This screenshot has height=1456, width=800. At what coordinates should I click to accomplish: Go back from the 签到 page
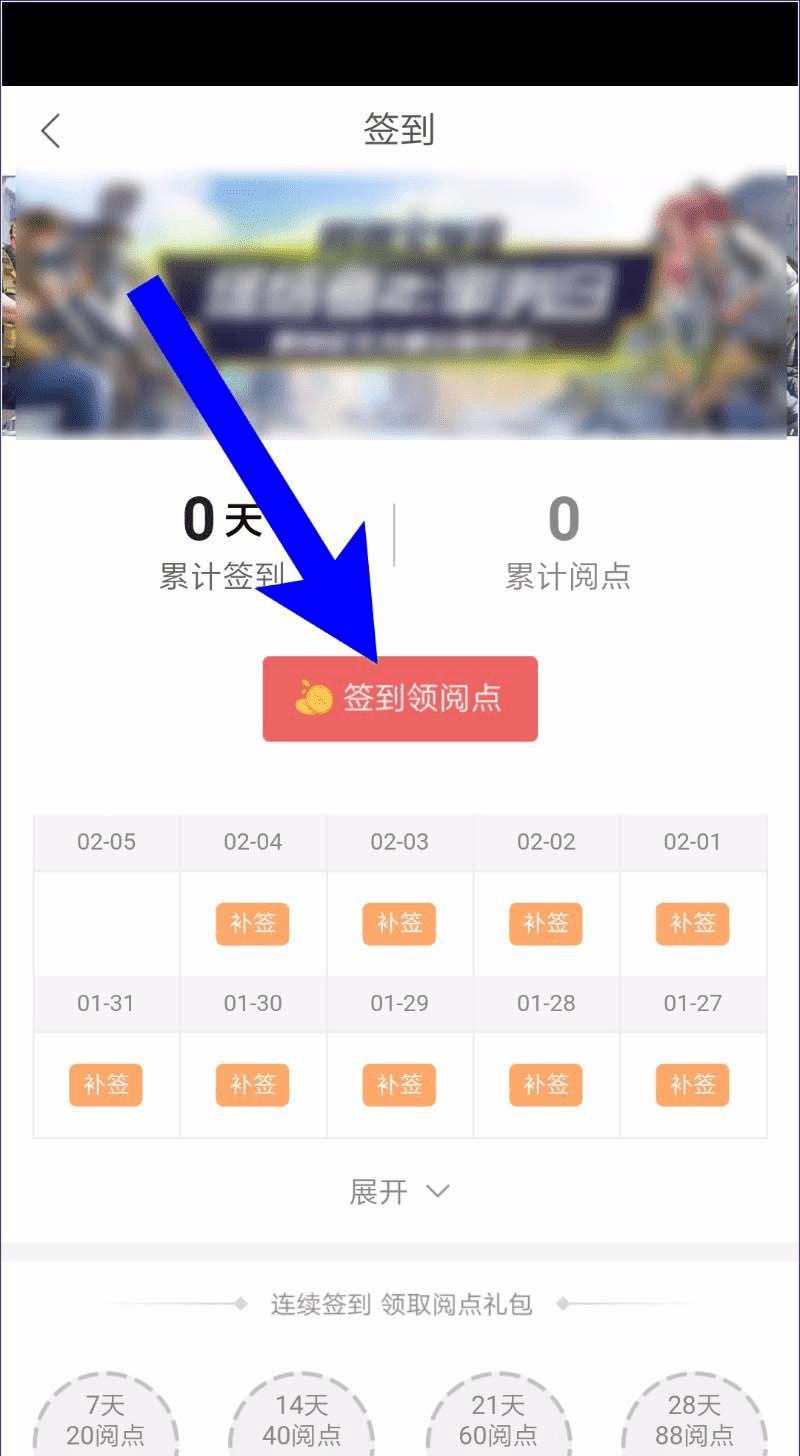tap(51, 130)
